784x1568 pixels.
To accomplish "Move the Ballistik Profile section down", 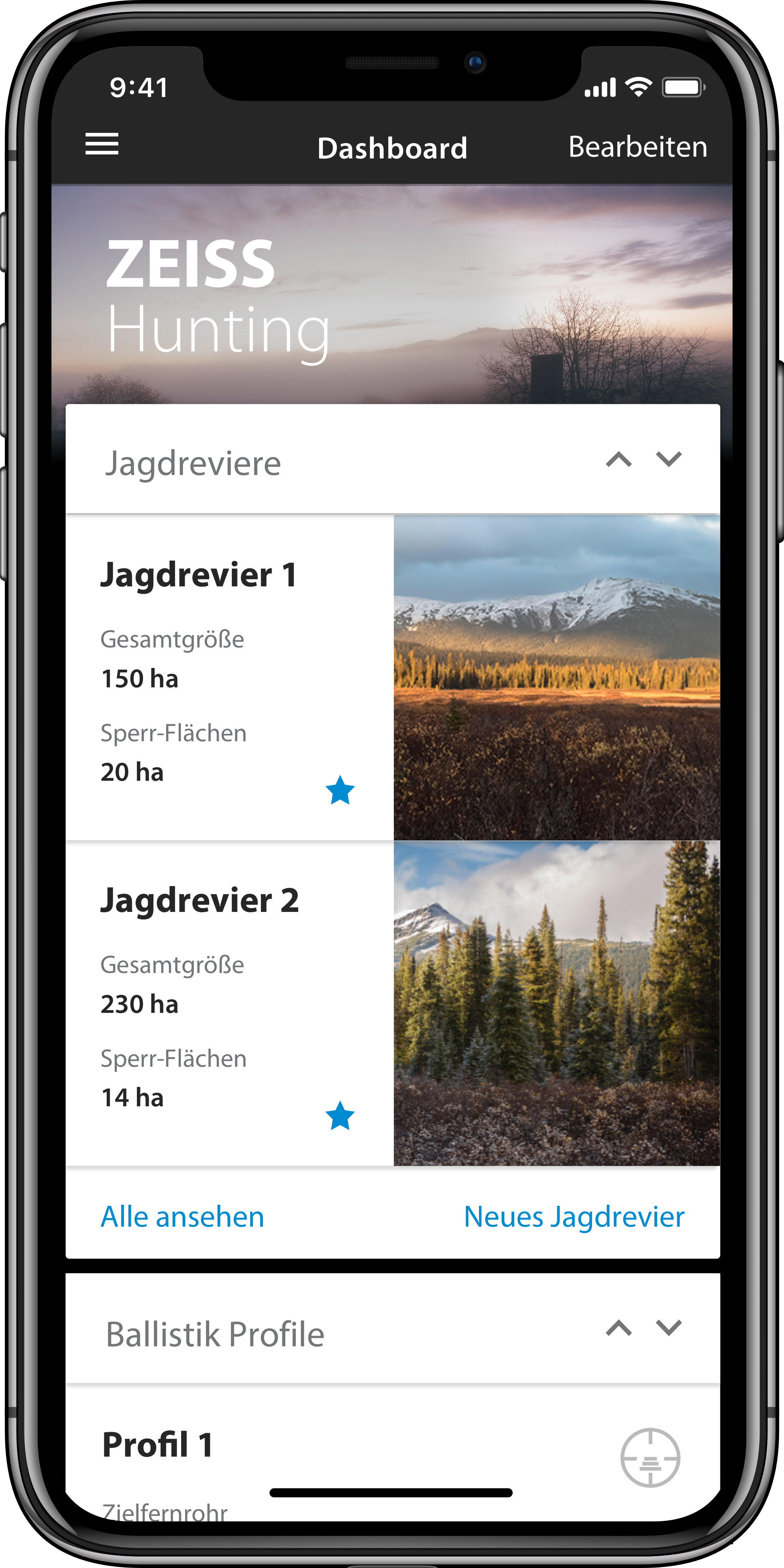I will (x=668, y=1328).
